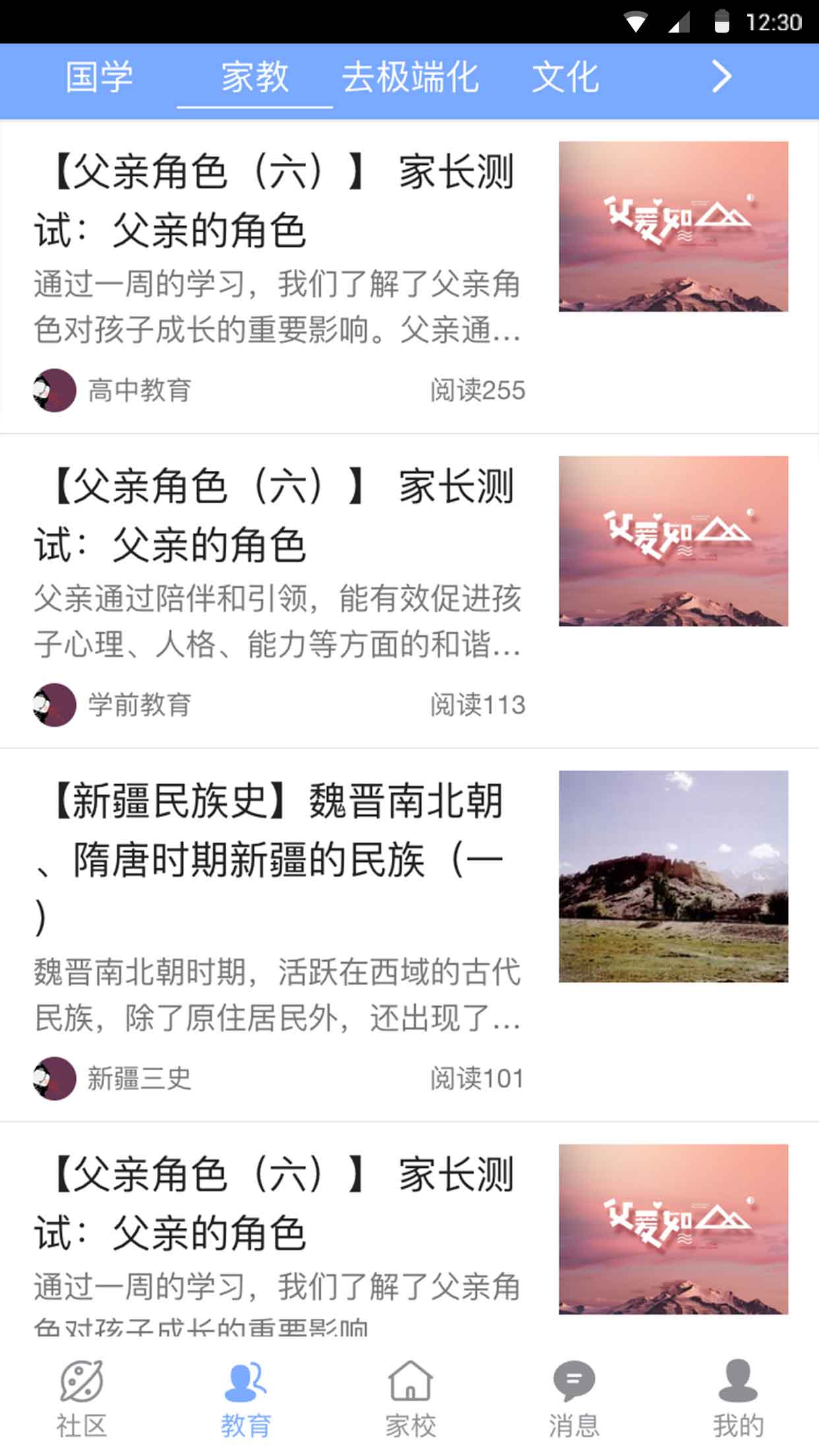Click the 阅读255 read count
Image resolution: width=819 pixels, height=1456 pixels.
coord(475,390)
